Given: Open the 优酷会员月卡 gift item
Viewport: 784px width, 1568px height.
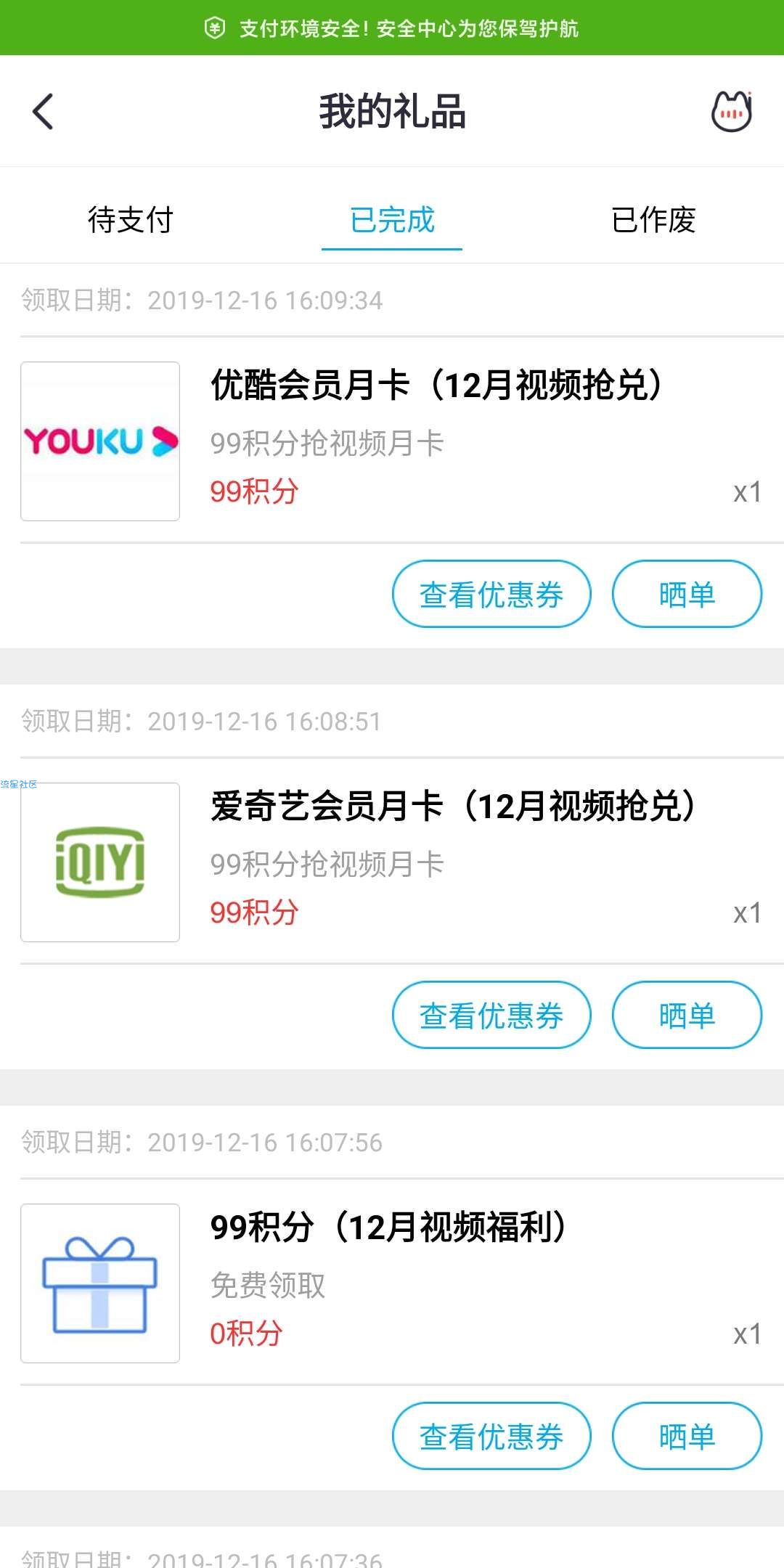Looking at the screenshot, I should point(392,440).
